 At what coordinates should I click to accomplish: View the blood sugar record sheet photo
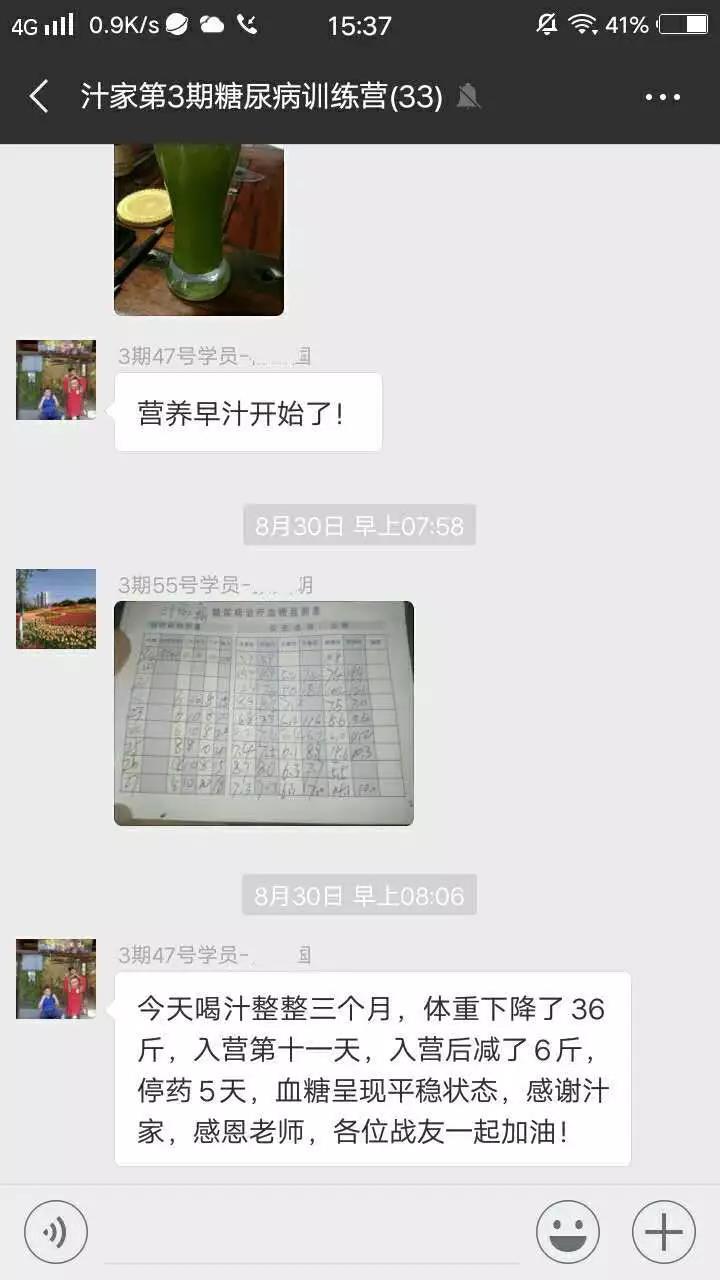[x=264, y=713]
